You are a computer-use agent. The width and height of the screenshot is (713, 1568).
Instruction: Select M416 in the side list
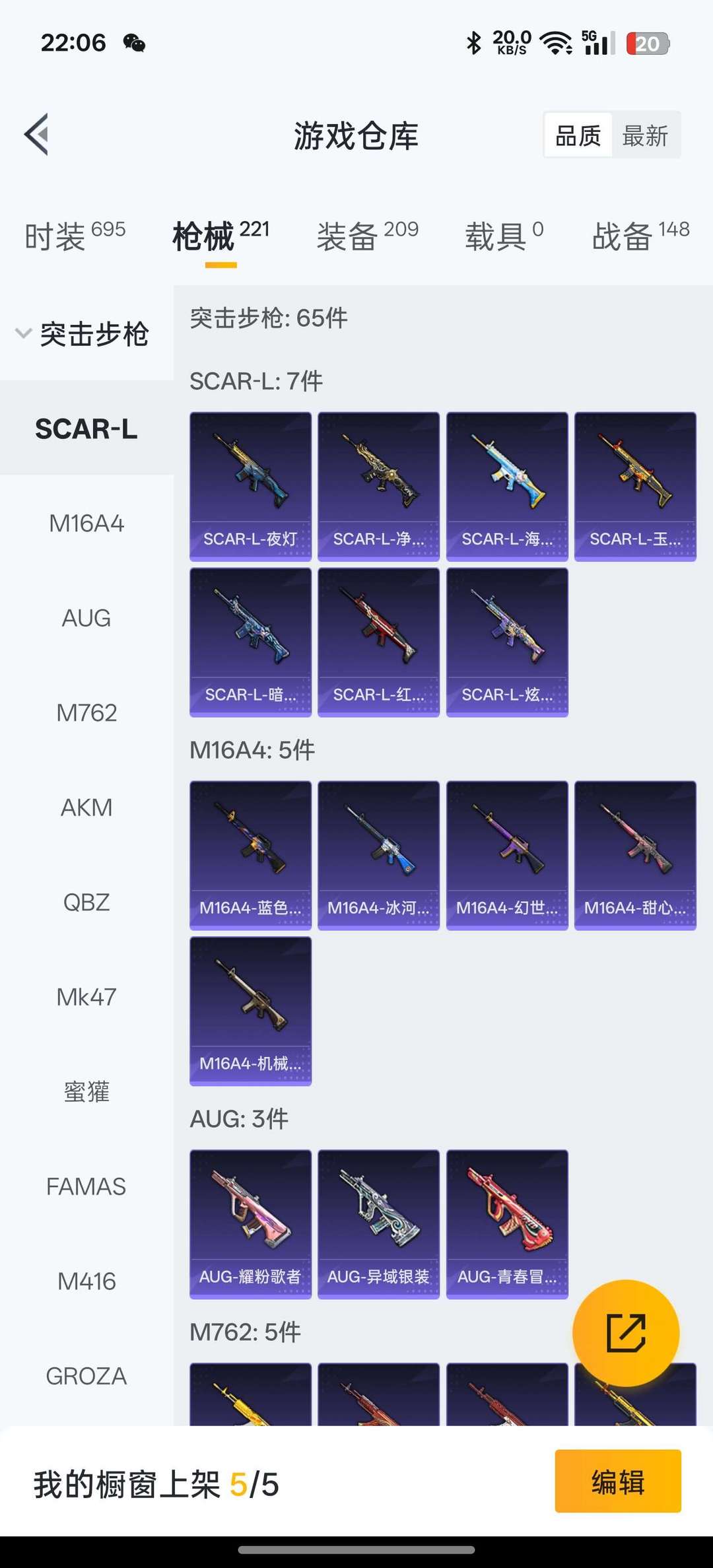click(86, 1281)
